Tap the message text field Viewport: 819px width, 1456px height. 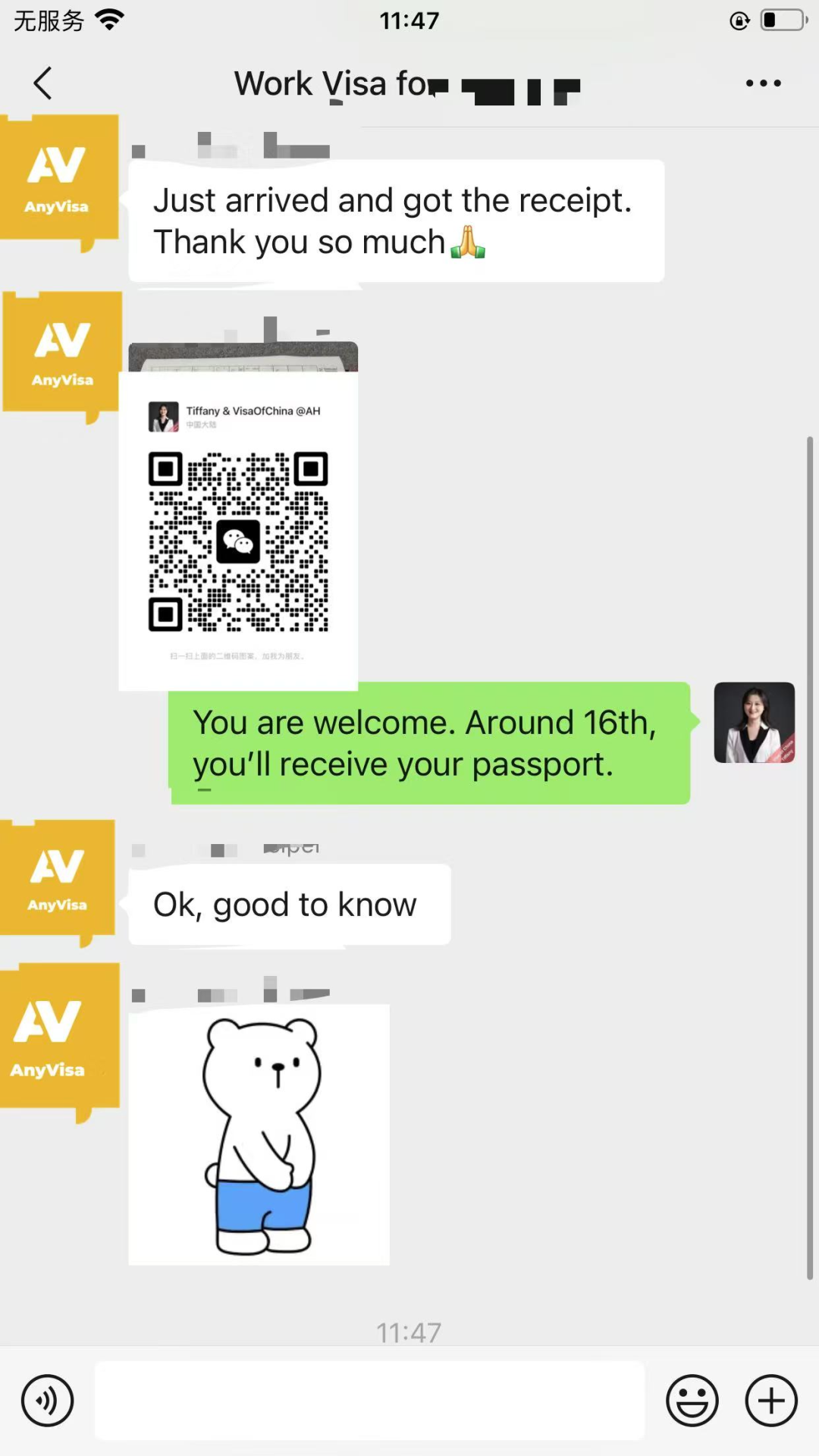coord(369,1401)
